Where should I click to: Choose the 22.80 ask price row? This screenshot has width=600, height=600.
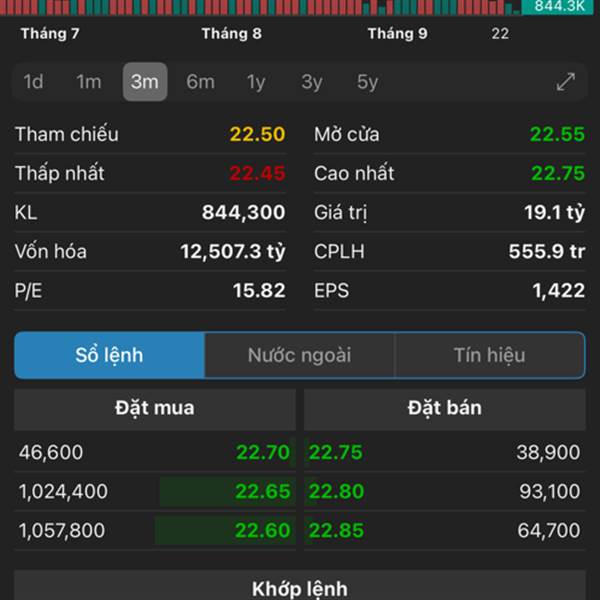[x=444, y=491]
